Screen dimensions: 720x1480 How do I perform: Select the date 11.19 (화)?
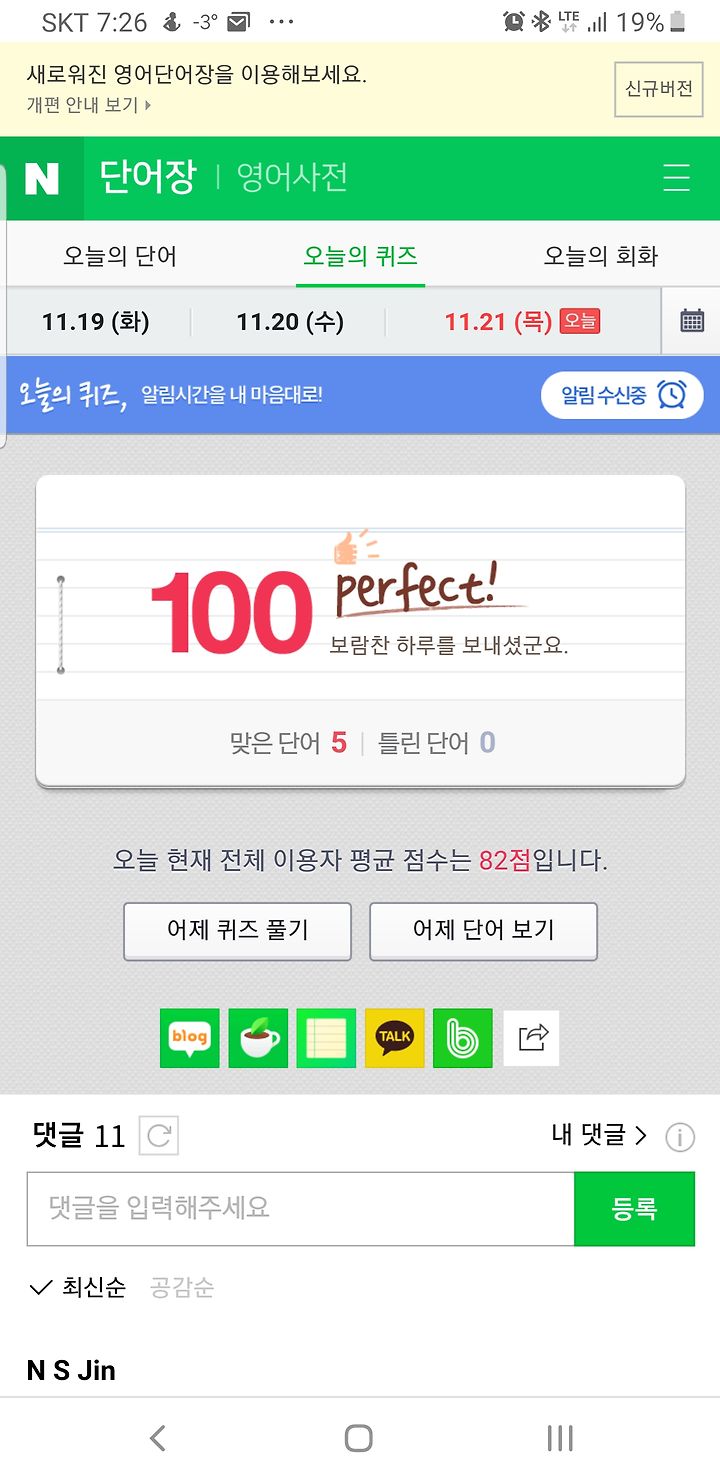point(96,322)
